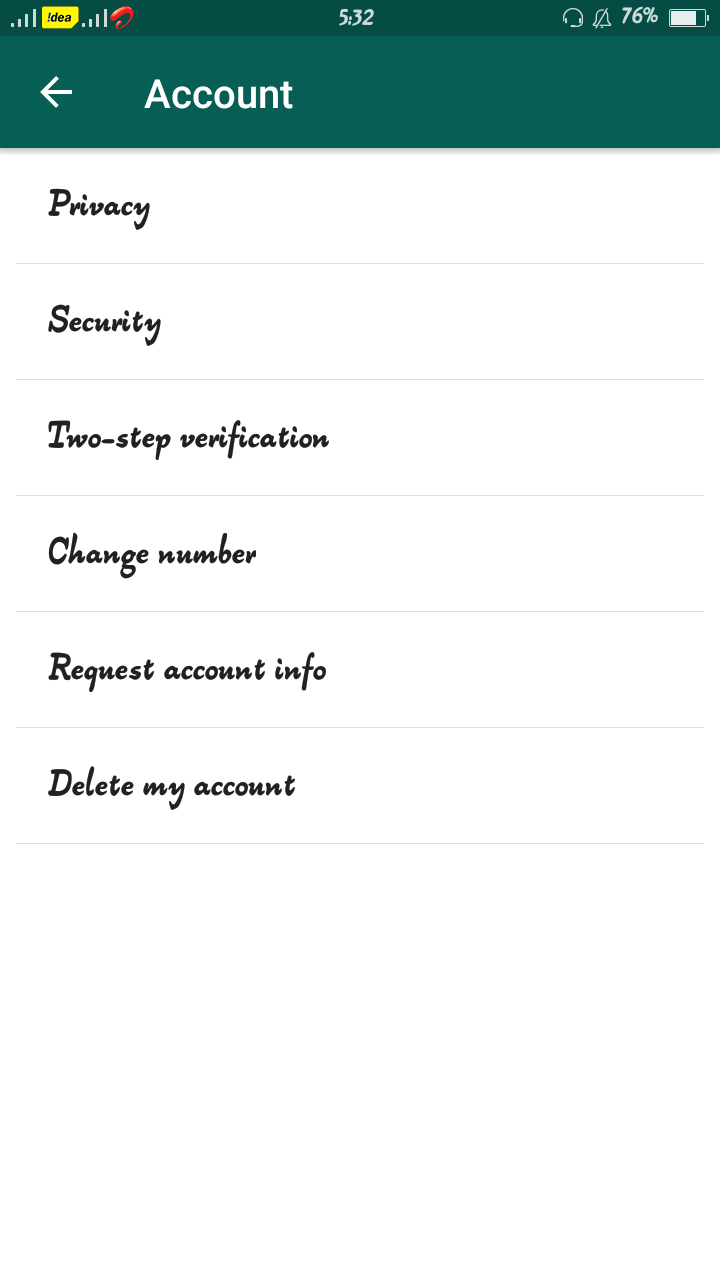Select Two-step verification
Viewport: 720px width, 1280px height.
(x=360, y=438)
